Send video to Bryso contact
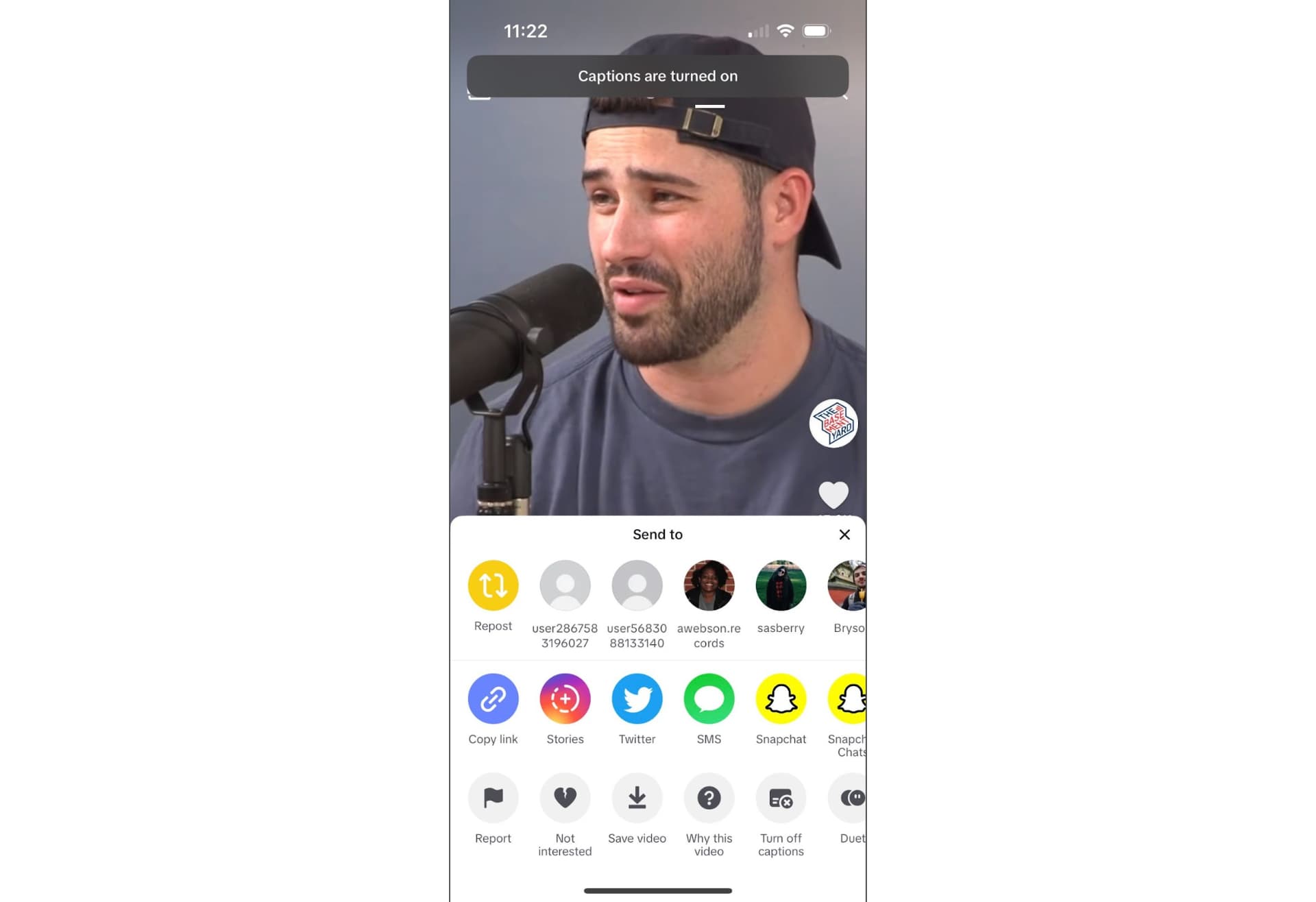Image resolution: width=1316 pixels, height=902 pixels. coord(849,585)
